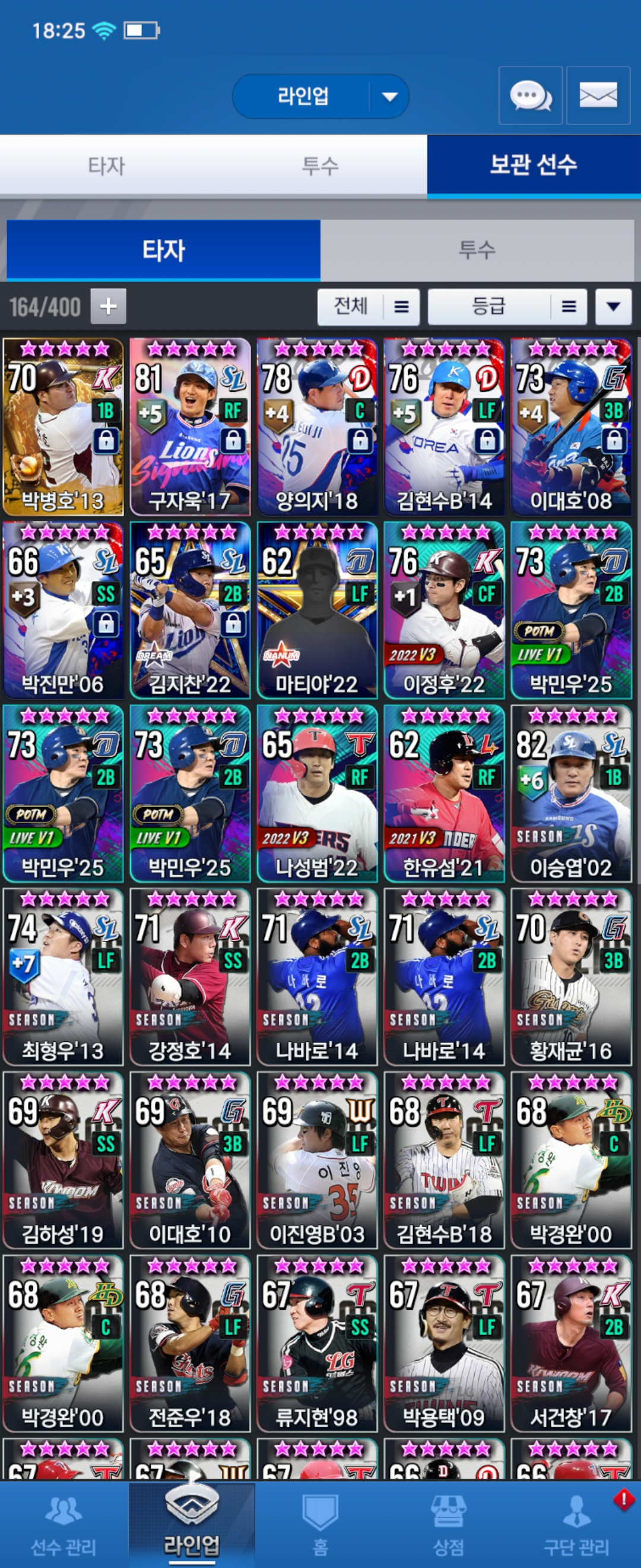Switch to the top 타자 tab
The image size is (641, 1568).
[106, 166]
